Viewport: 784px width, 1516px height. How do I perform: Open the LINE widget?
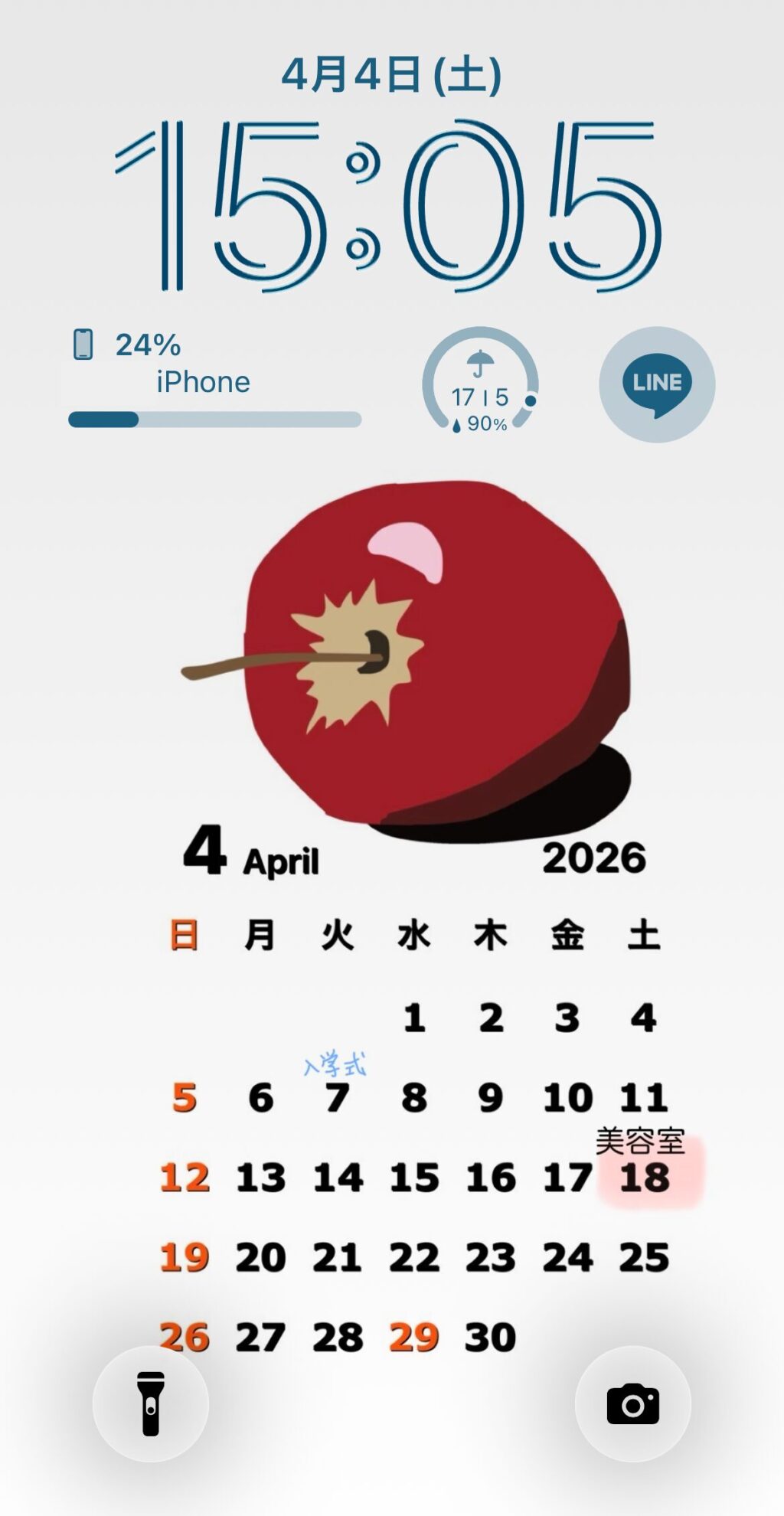click(x=657, y=384)
